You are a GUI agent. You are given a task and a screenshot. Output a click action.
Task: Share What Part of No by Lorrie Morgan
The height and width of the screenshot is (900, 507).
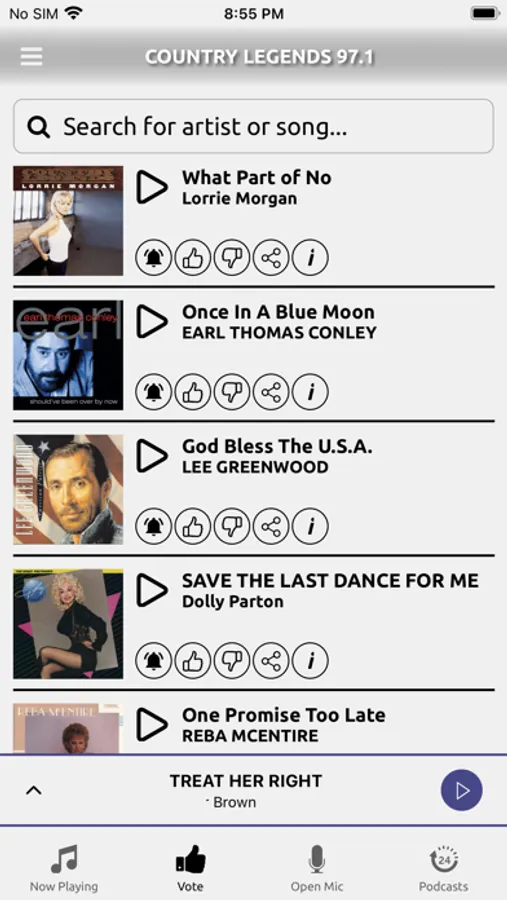(x=271, y=258)
